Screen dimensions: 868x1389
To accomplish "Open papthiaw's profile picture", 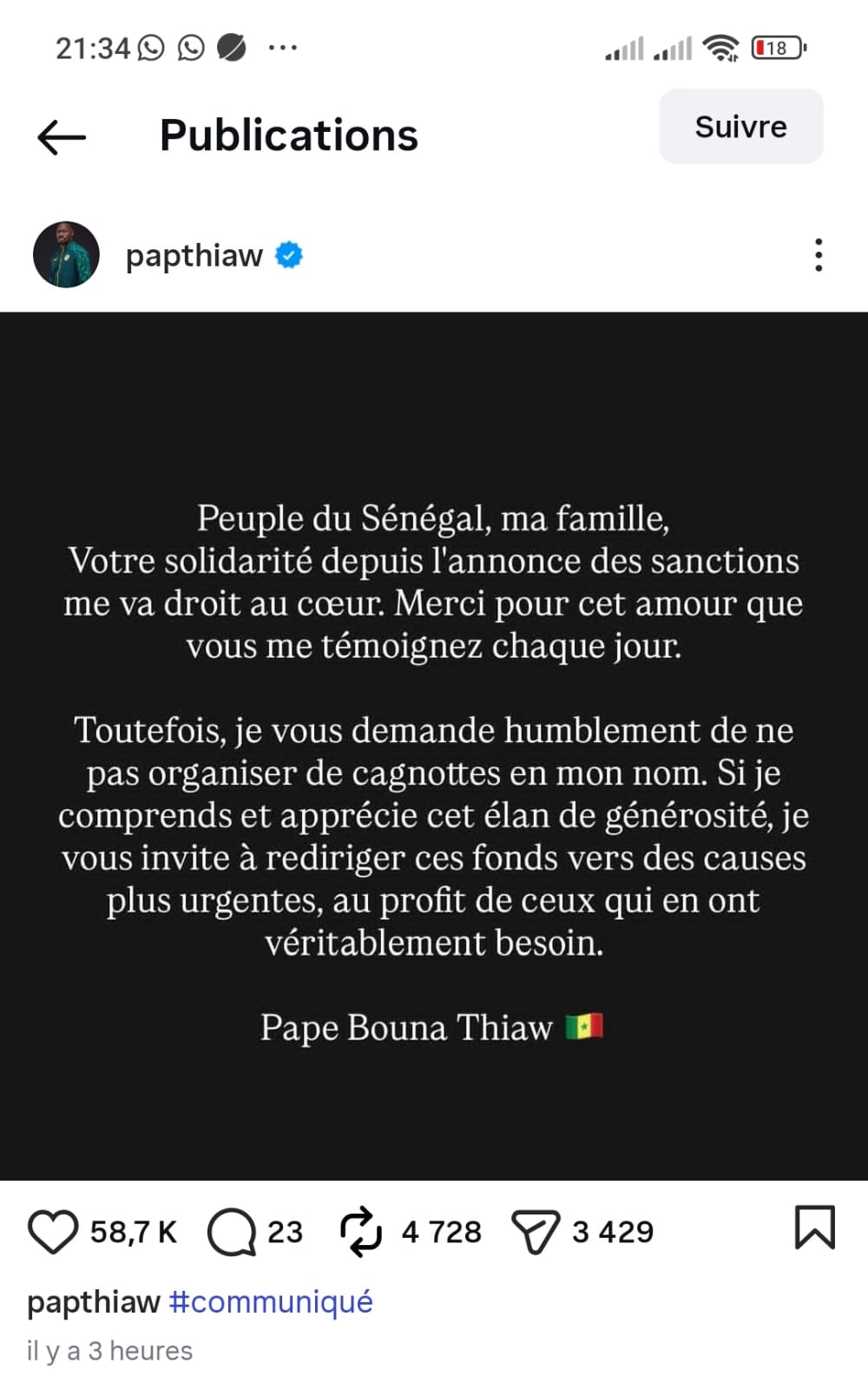I will click(x=66, y=254).
